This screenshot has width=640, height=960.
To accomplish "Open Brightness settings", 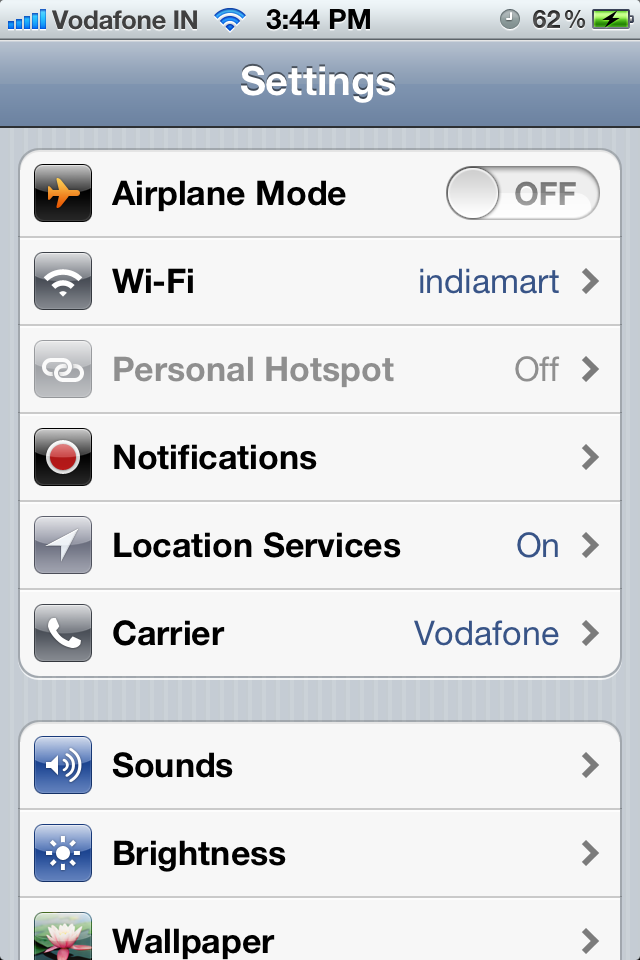I will tap(320, 854).
